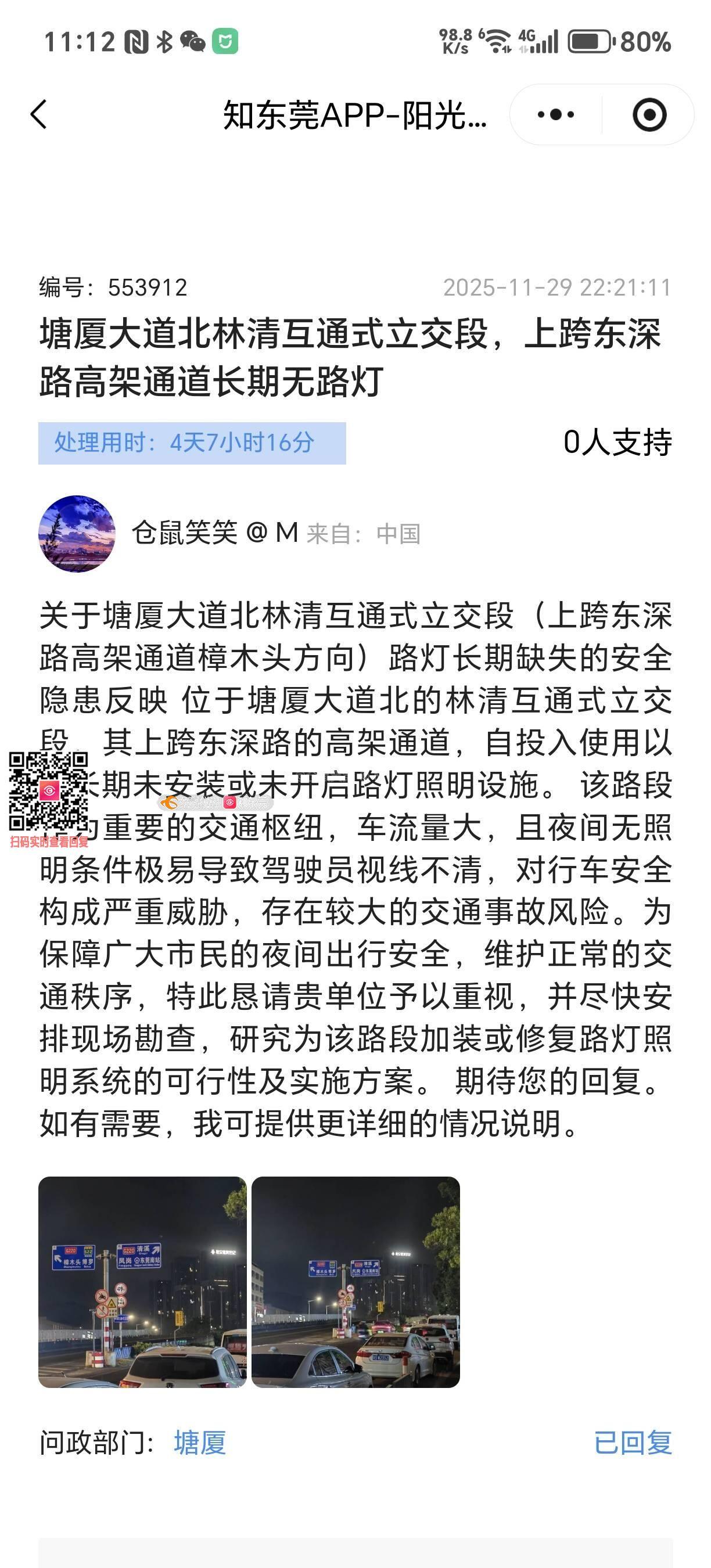711x1568 pixels.
Task: Open the 塘厦 department link
Action: pyautogui.click(x=200, y=1443)
